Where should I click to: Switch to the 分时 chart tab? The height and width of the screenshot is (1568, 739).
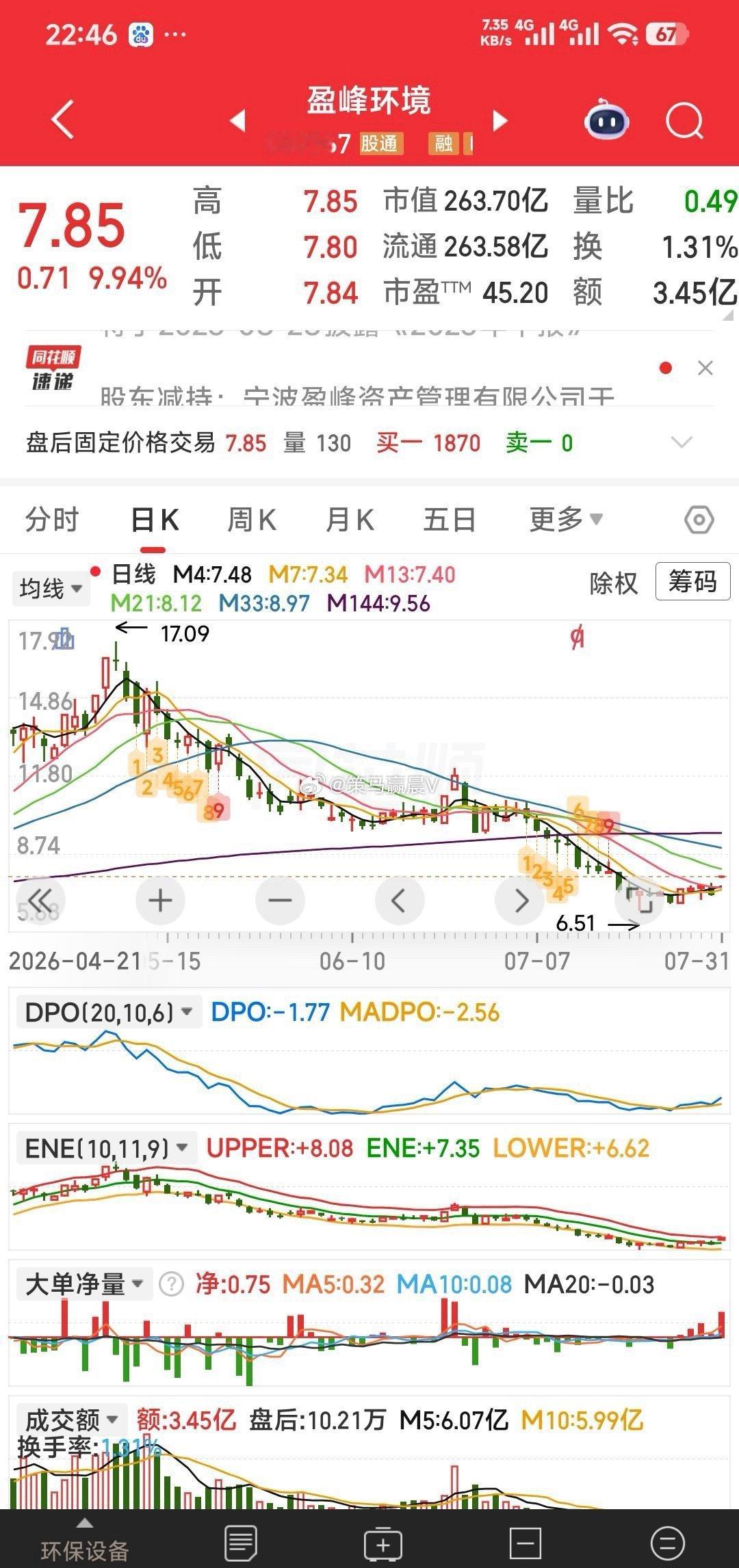[x=52, y=520]
